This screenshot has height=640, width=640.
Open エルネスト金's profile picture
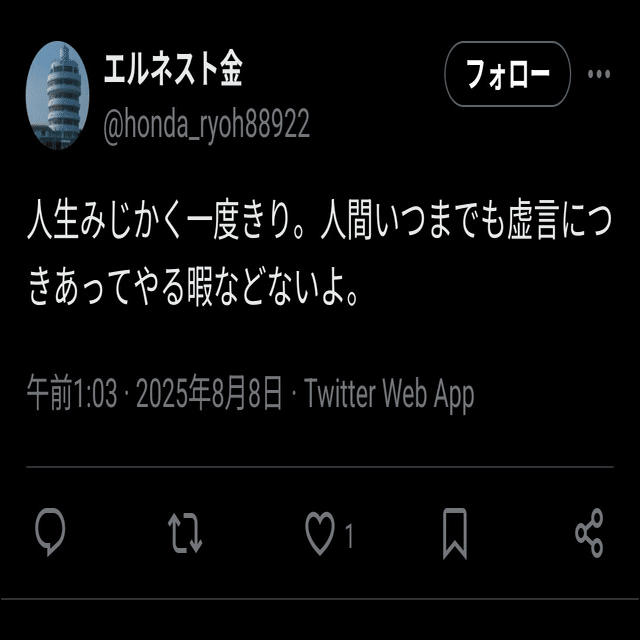(x=57, y=95)
